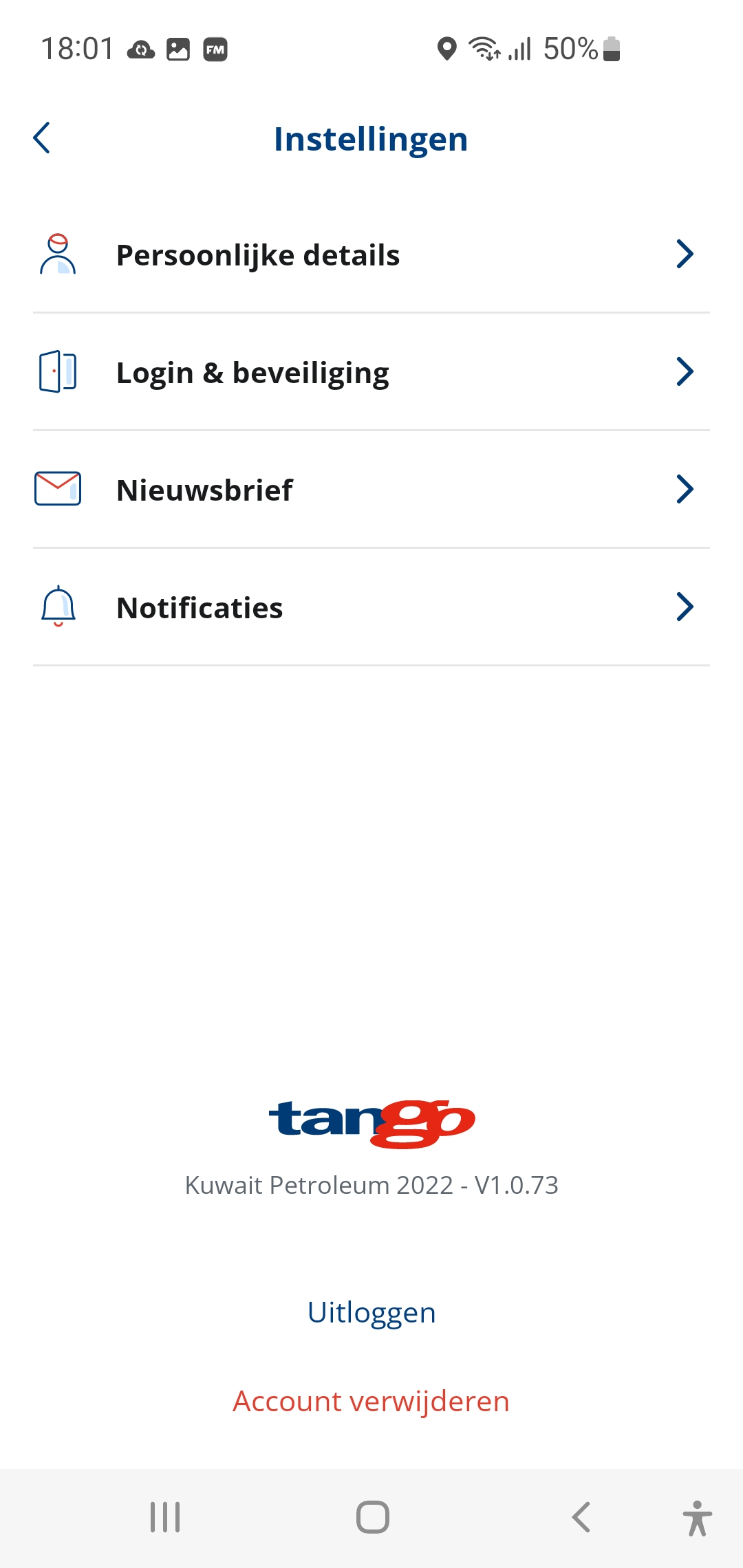
Task: Open Notificaties via its arrow
Action: 685,607
